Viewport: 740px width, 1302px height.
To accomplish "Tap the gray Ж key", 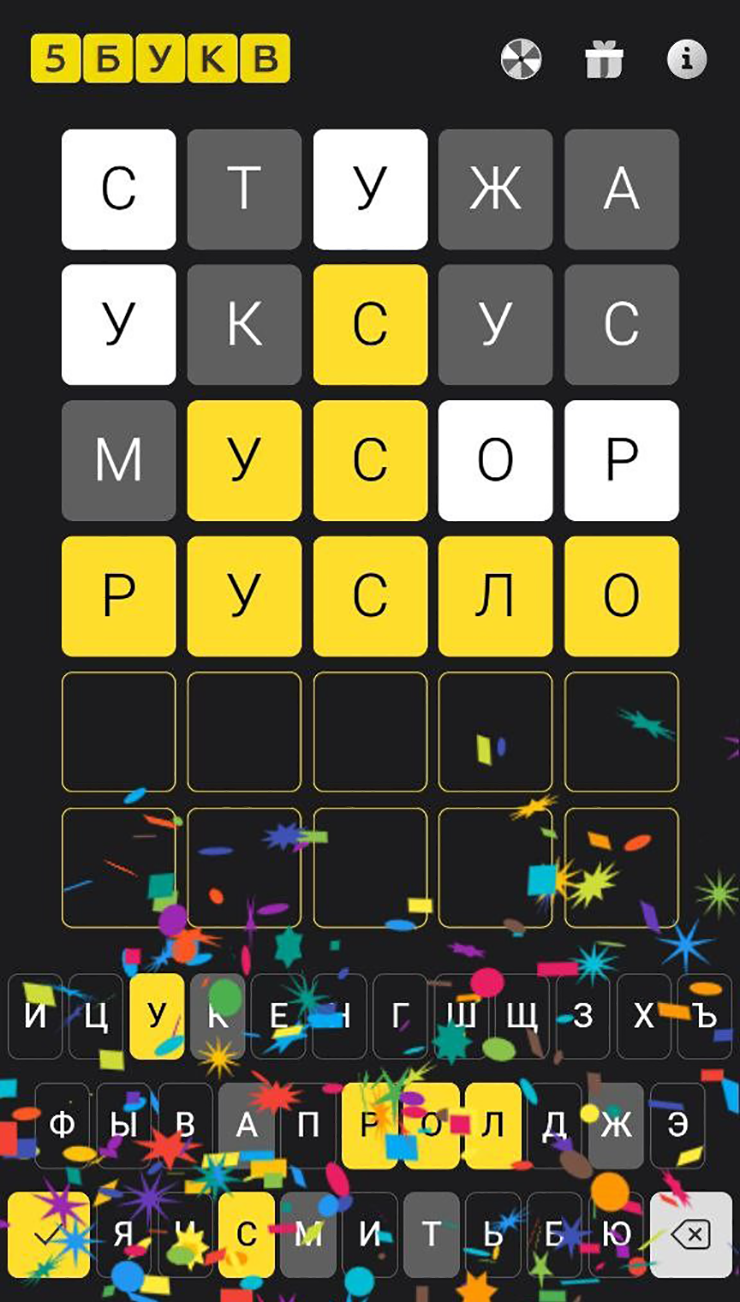I will coord(616,1125).
